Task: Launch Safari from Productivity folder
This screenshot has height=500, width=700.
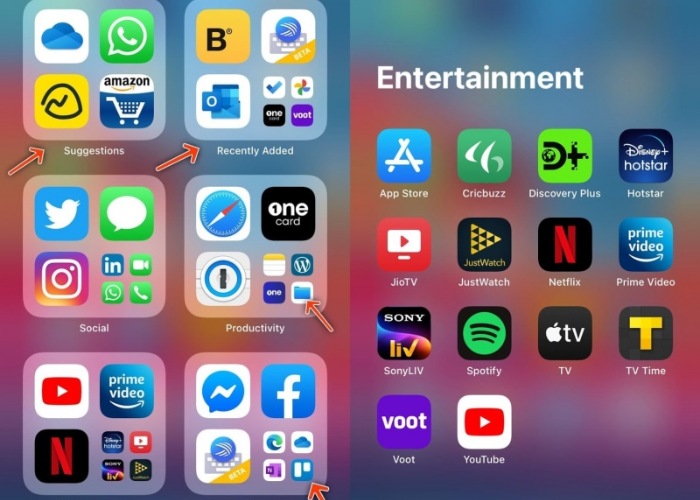Action: click(223, 214)
